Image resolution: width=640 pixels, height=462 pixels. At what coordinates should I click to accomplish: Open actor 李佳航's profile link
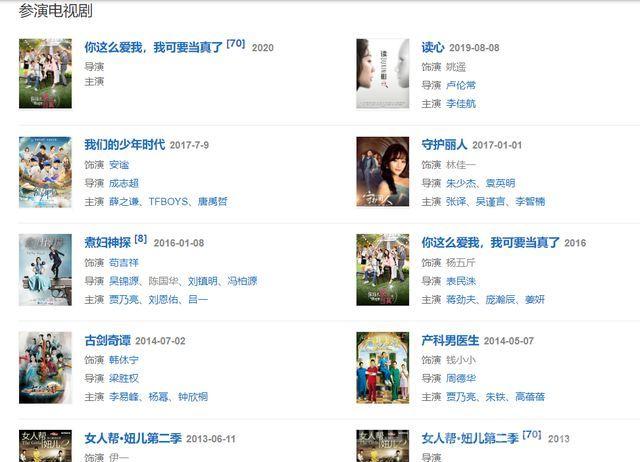(x=461, y=103)
